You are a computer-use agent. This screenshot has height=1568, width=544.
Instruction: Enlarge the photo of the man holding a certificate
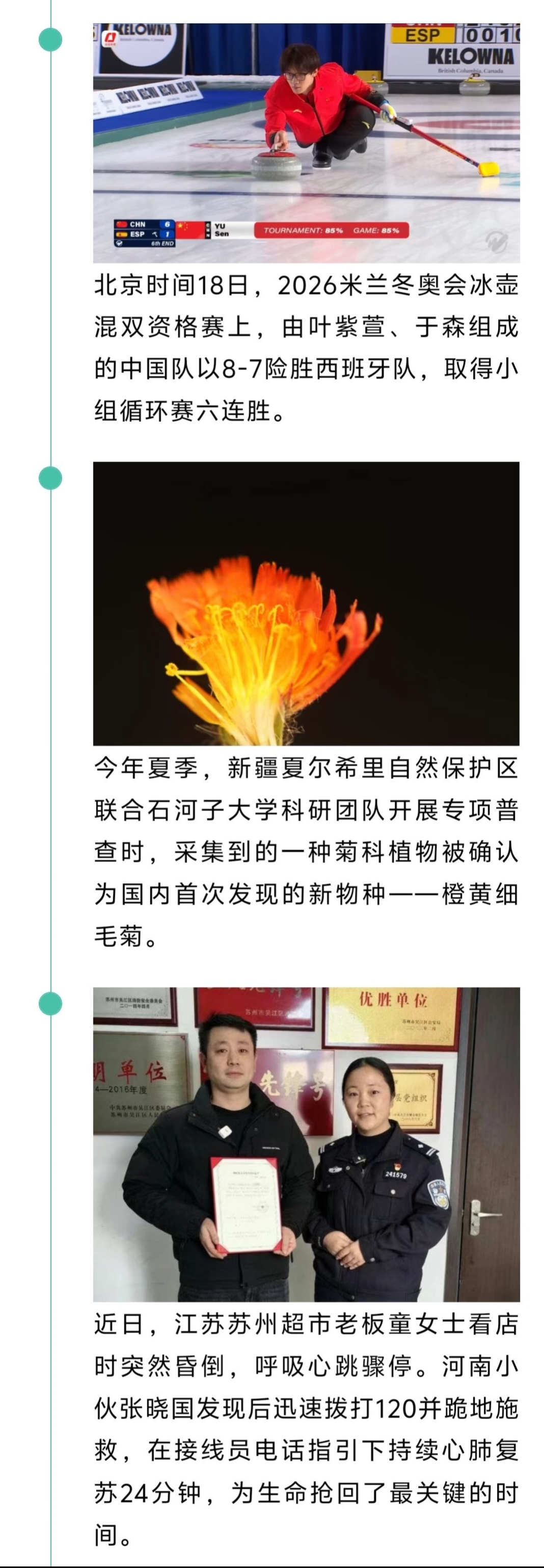pos(306,1144)
